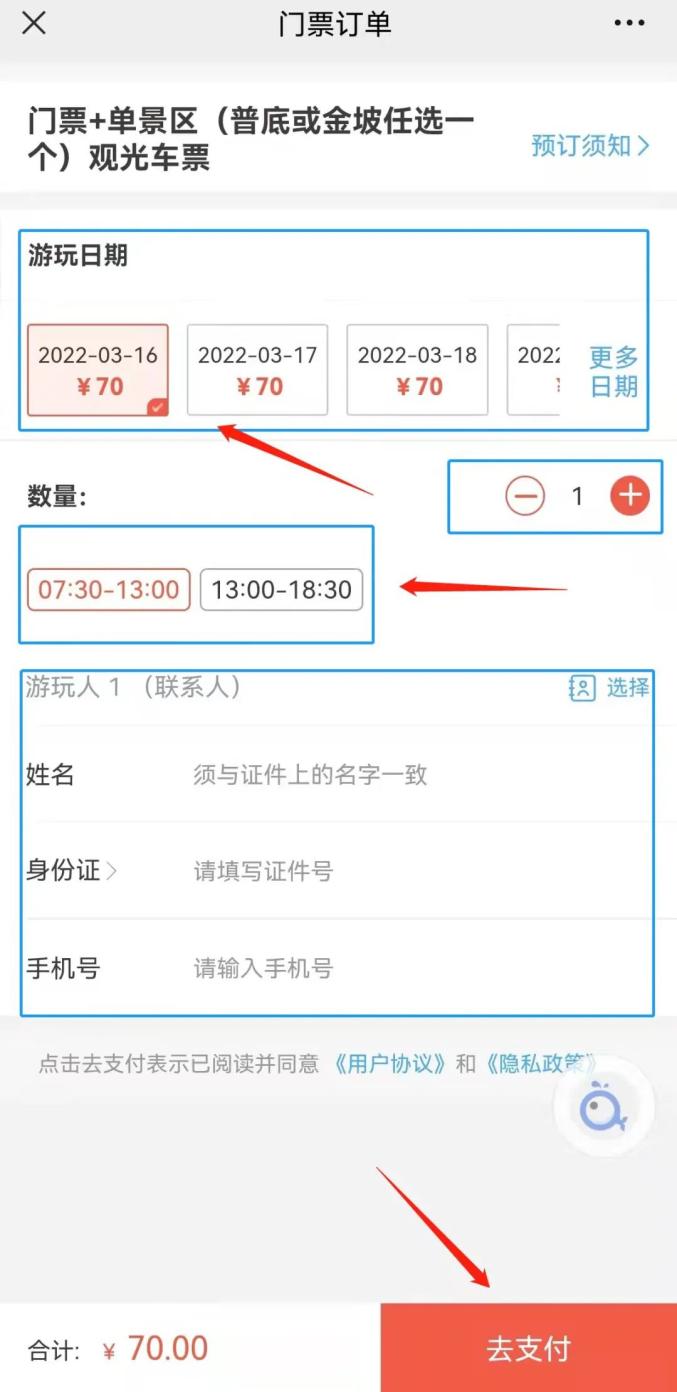The width and height of the screenshot is (677, 1392).
Task: Select the 2022-03-16 visit date
Action: tap(97, 369)
